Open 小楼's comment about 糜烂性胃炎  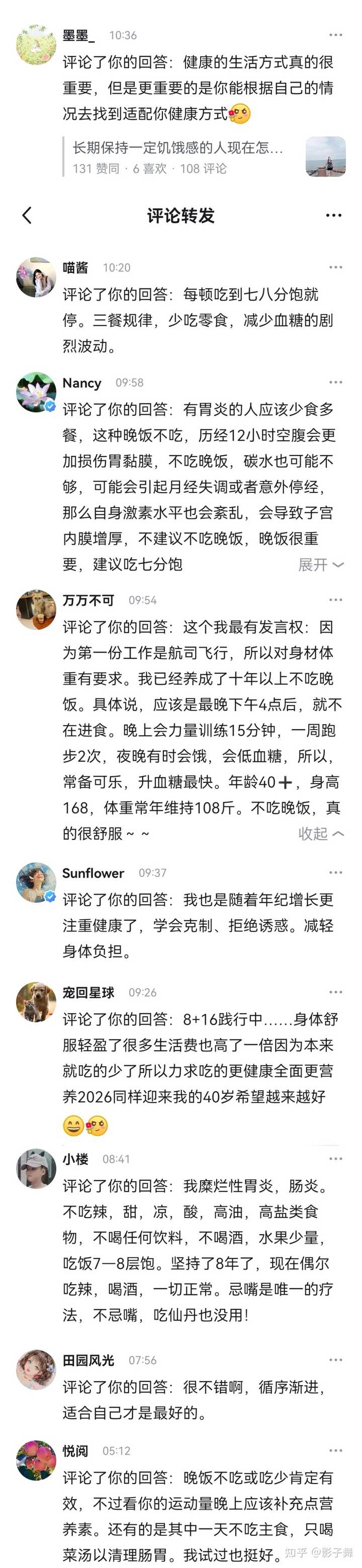pos(198,1250)
